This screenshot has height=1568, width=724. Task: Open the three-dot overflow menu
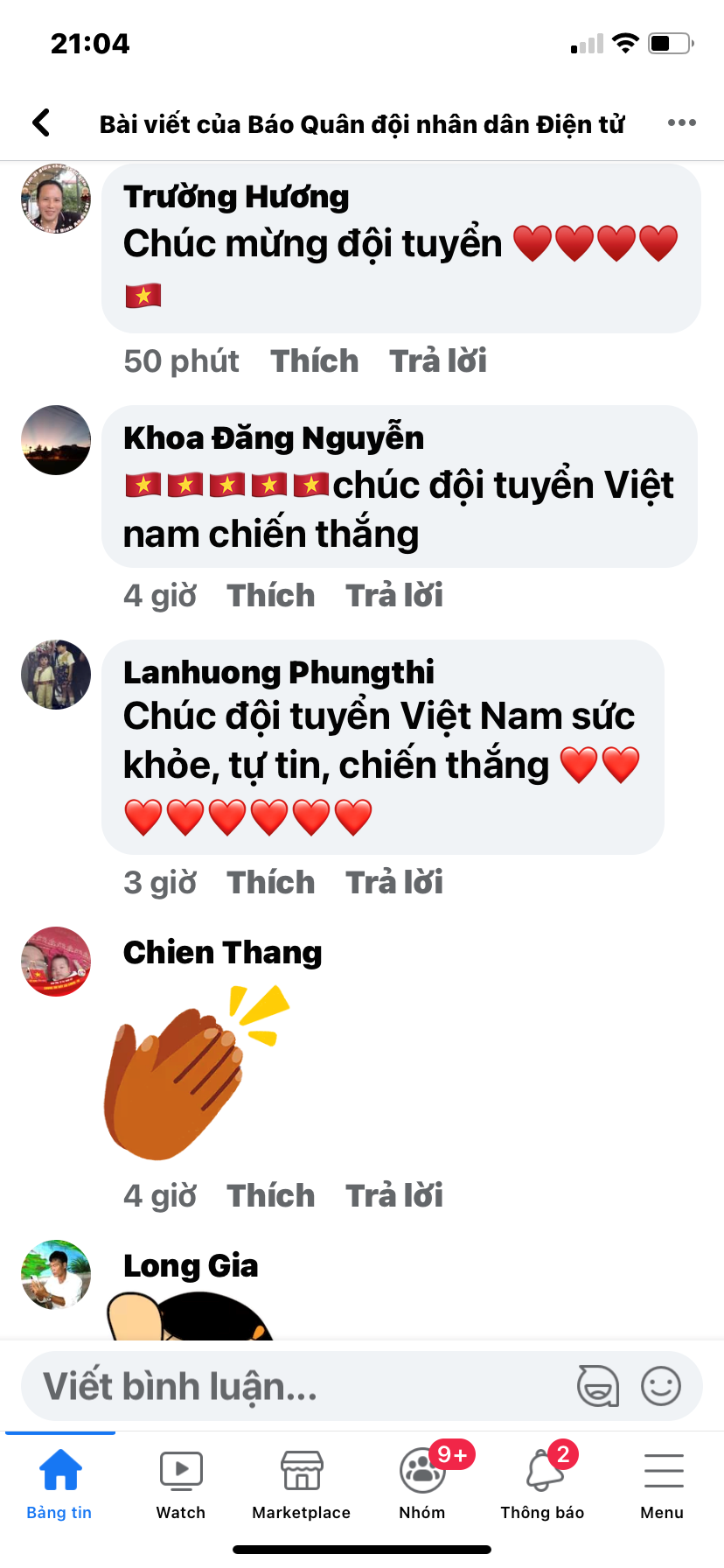click(x=681, y=123)
